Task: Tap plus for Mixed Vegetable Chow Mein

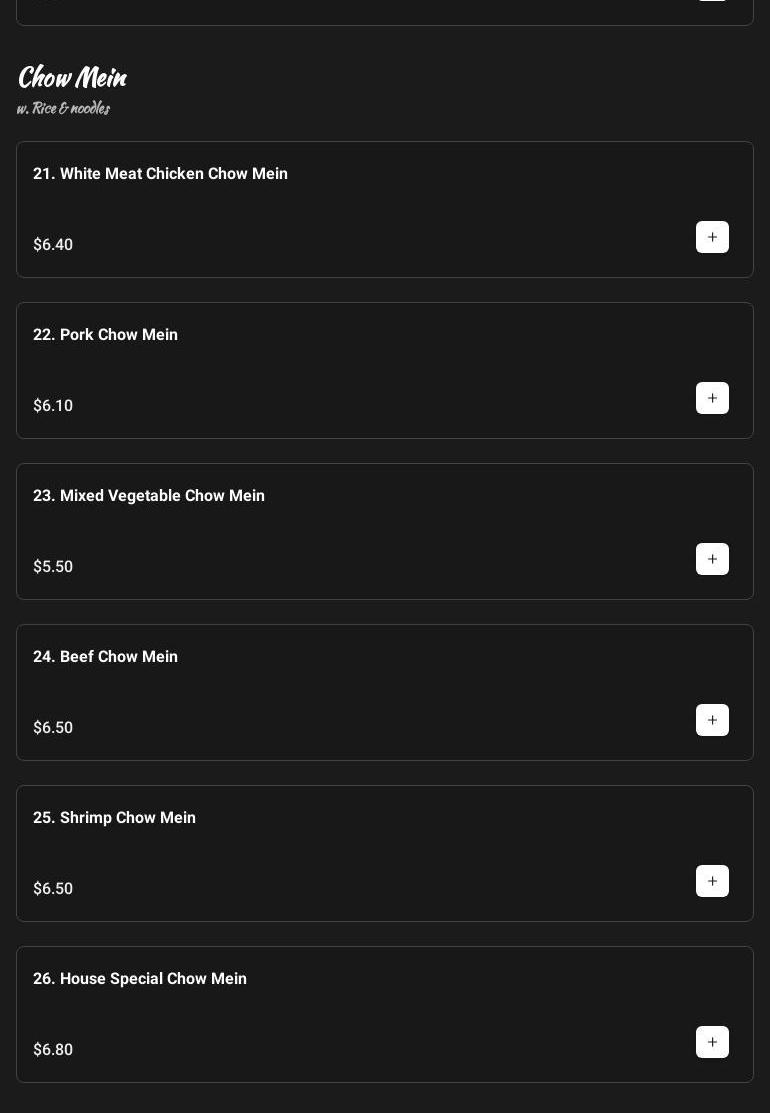Action: pyautogui.click(x=712, y=559)
